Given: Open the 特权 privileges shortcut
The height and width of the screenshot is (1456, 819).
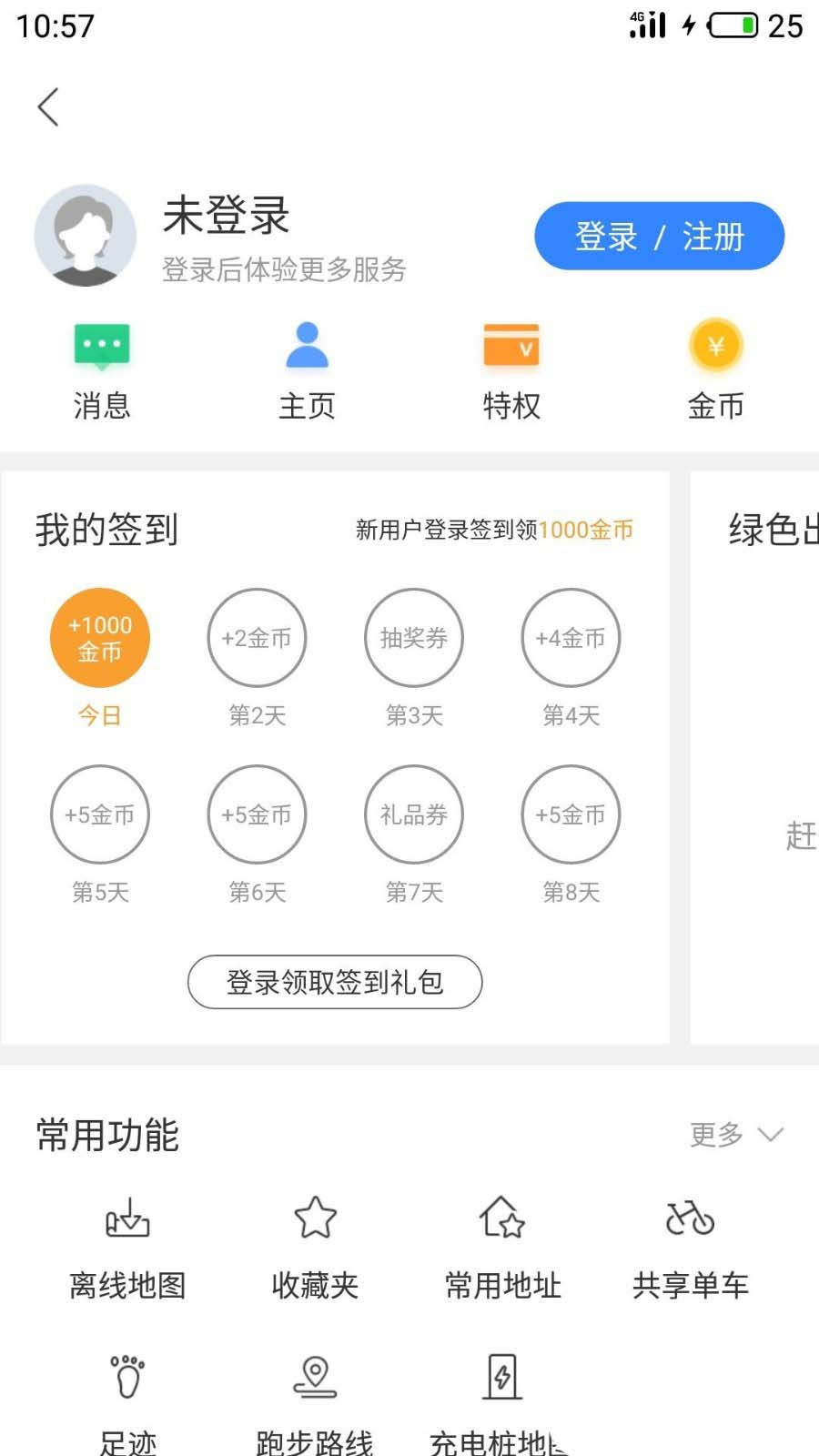Looking at the screenshot, I should tap(511, 369).
